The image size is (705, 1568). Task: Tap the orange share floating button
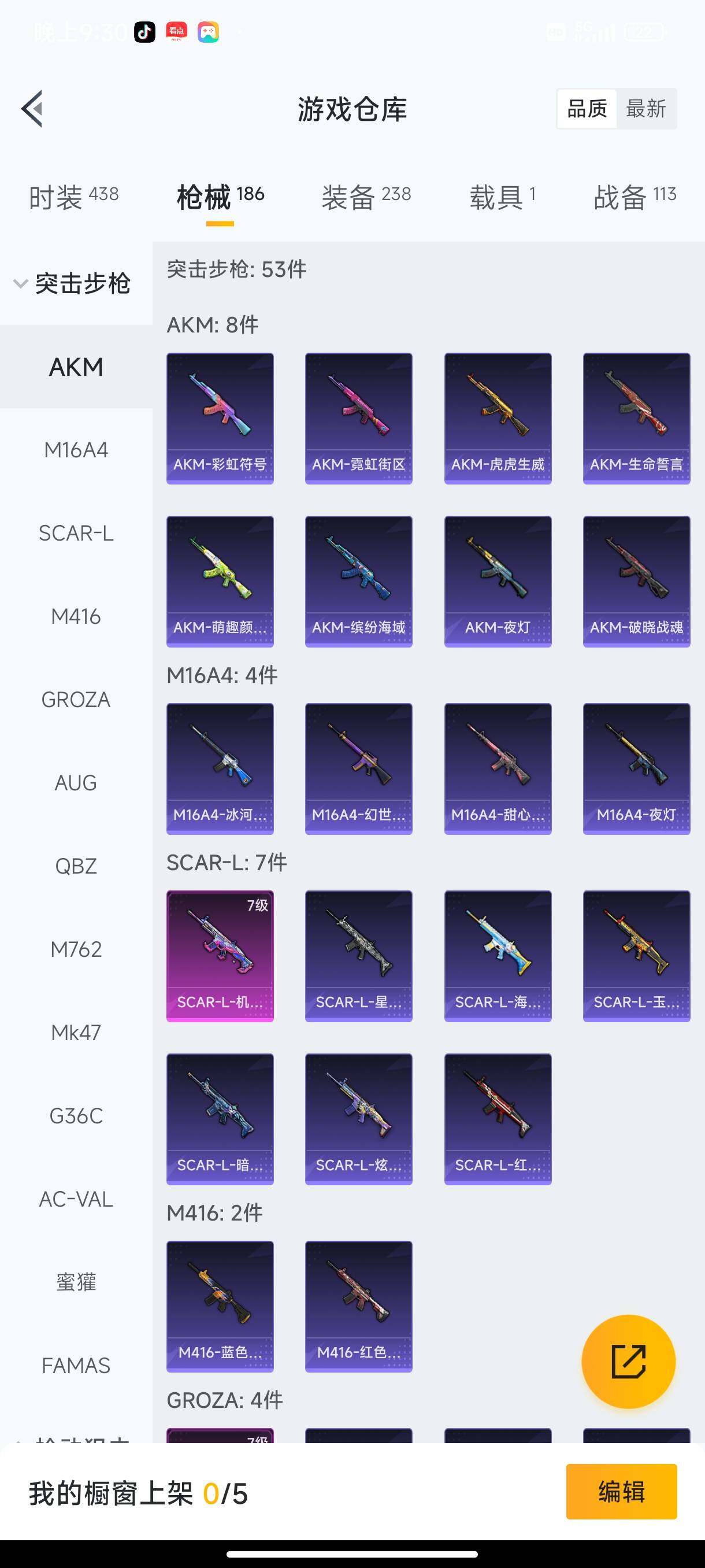coord(628,1362)
